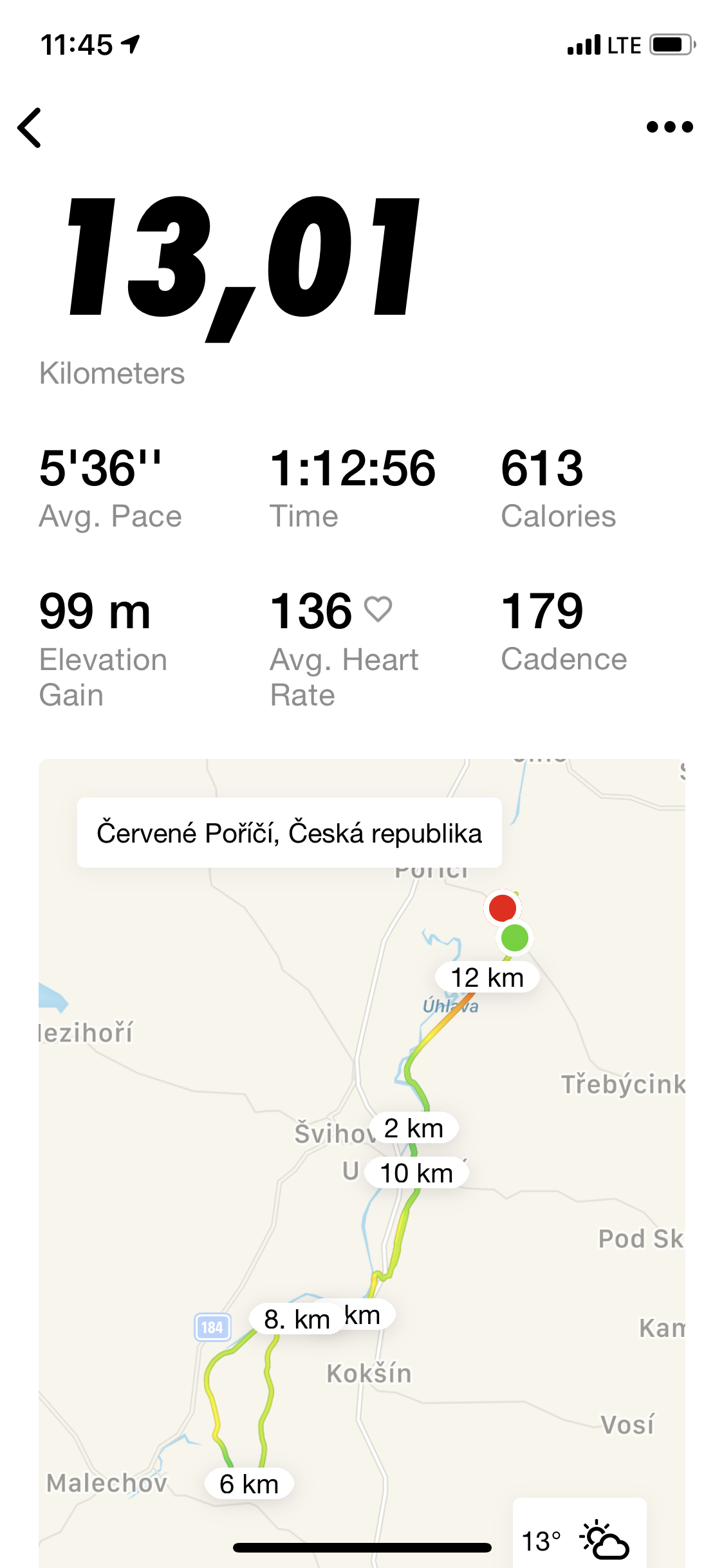Go back using the back arrow
This screenshot has width=724, height=1568.
click(30, 127)
